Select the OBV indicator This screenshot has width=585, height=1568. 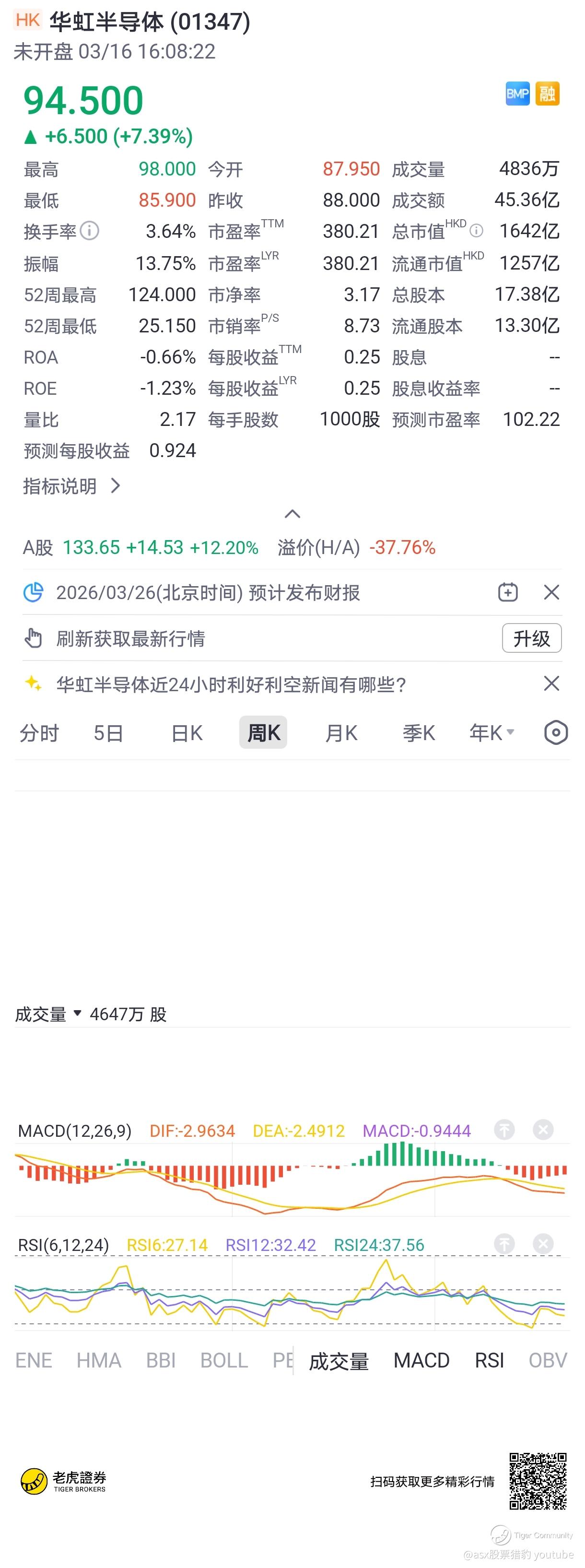pos(547,1360)
